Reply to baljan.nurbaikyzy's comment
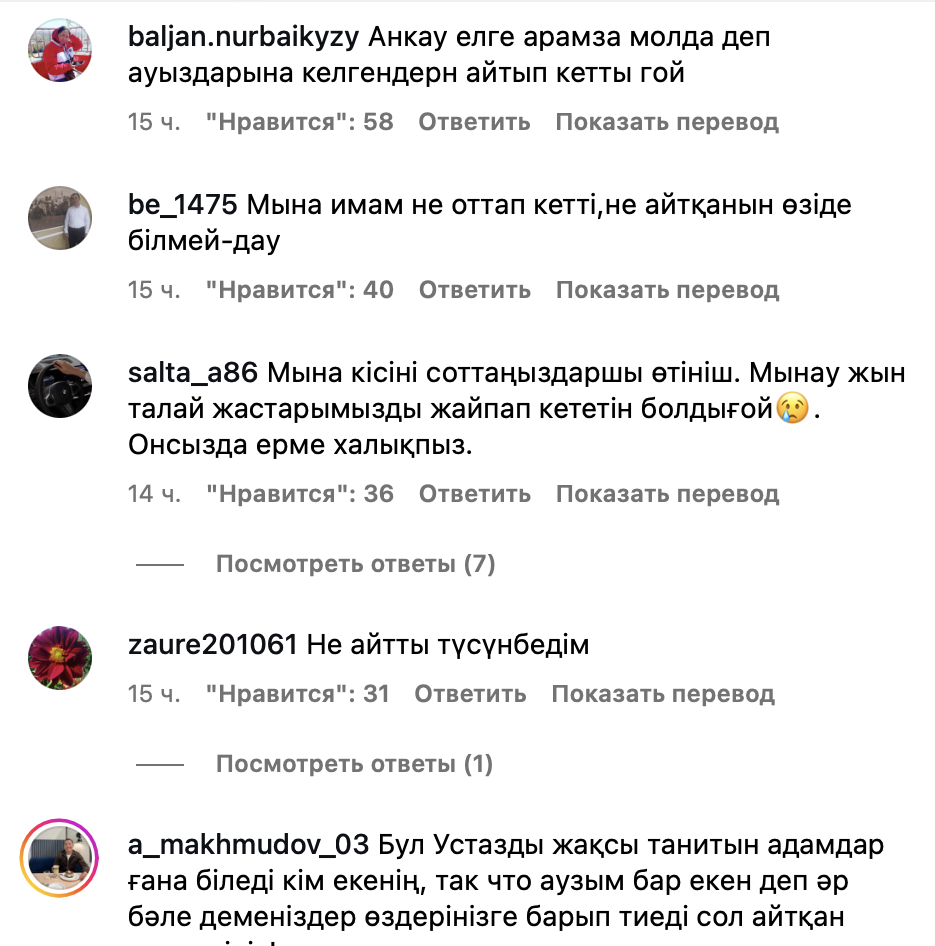This screenshot has width=935, height=946. (473, 122)
